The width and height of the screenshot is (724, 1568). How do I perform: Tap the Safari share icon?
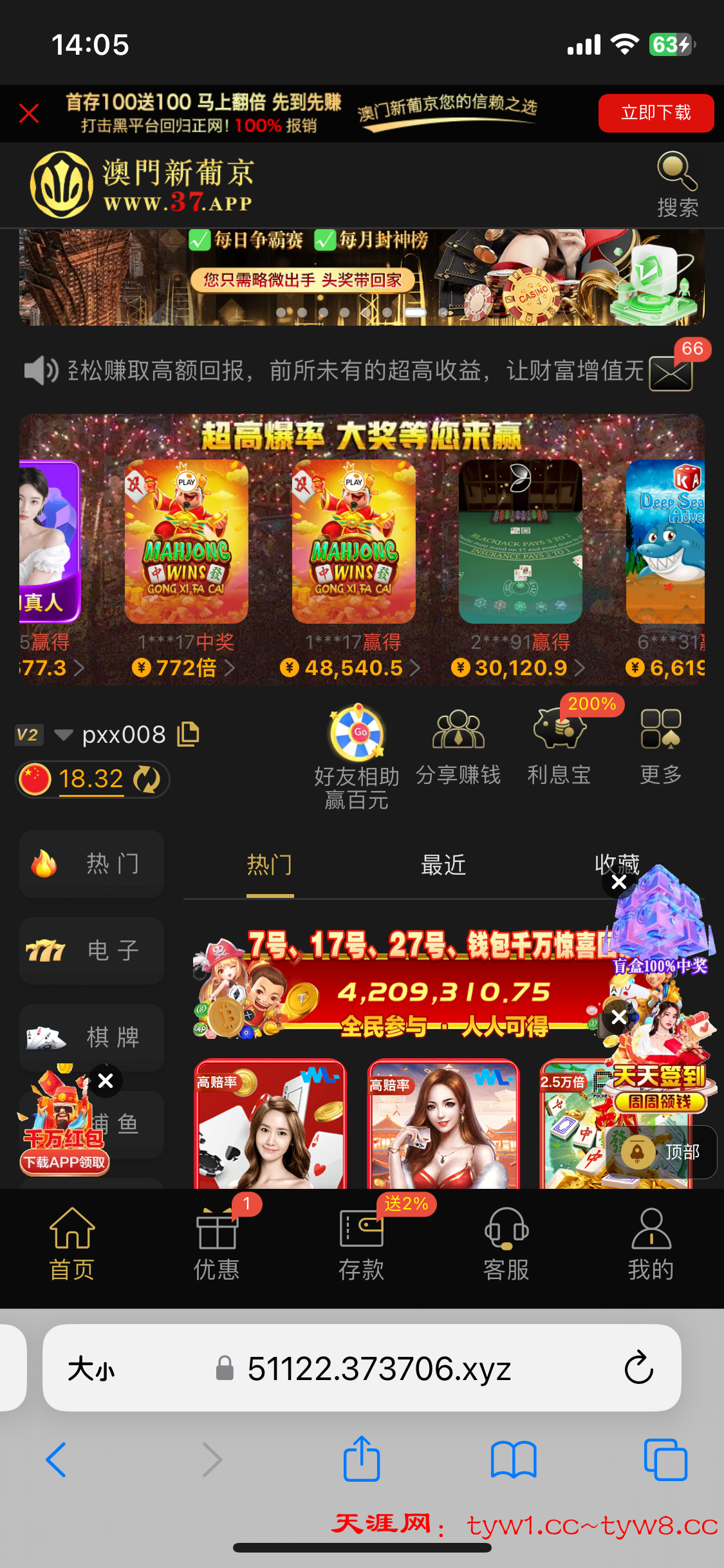click(362, 1460)
